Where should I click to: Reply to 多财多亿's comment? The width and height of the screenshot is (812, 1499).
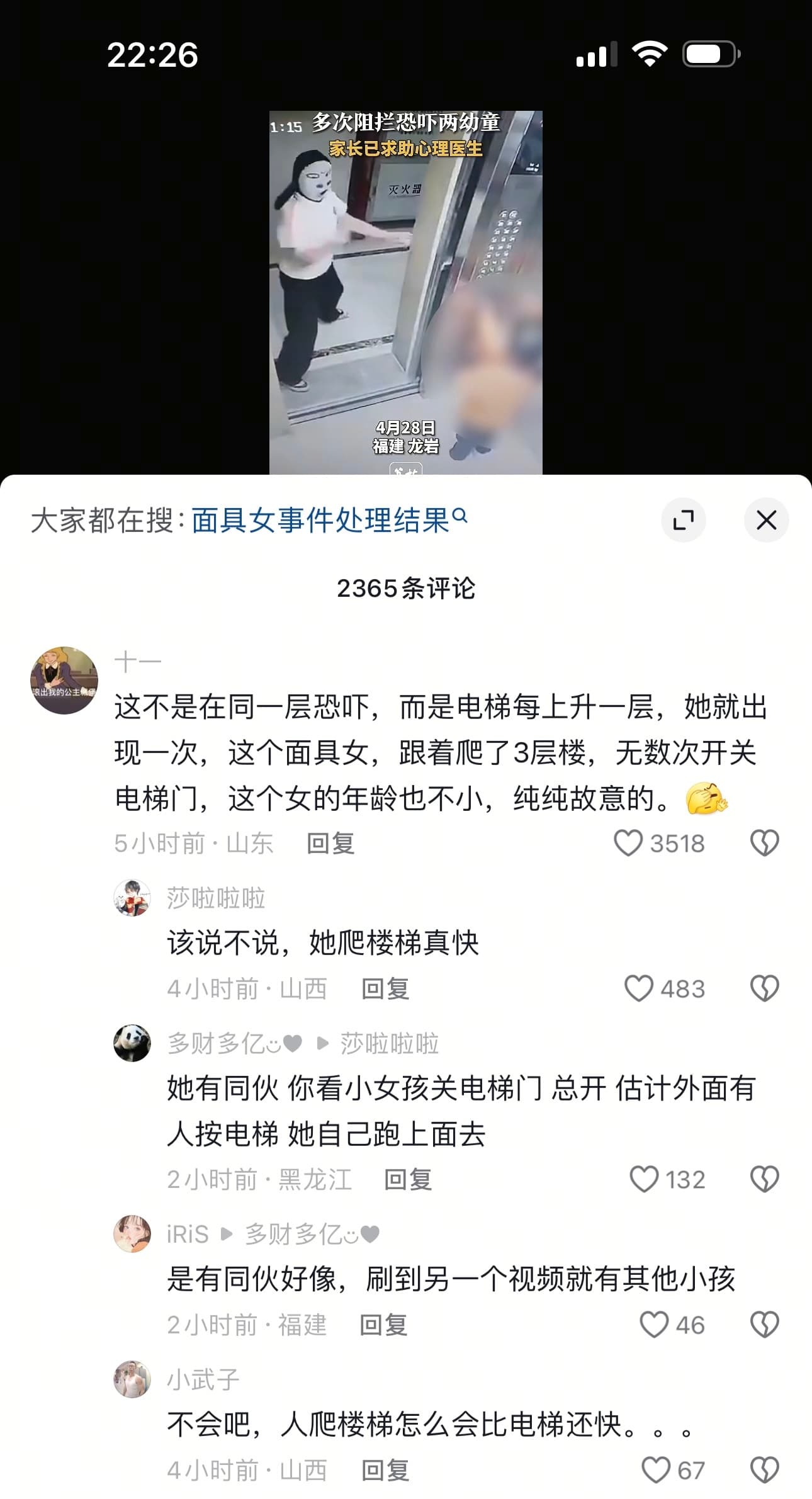tap(408, 1179)
